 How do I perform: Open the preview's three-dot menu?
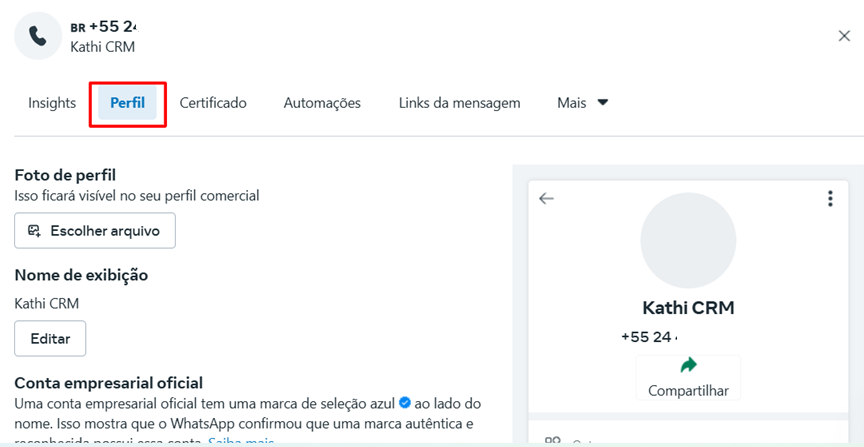(830, 199)
